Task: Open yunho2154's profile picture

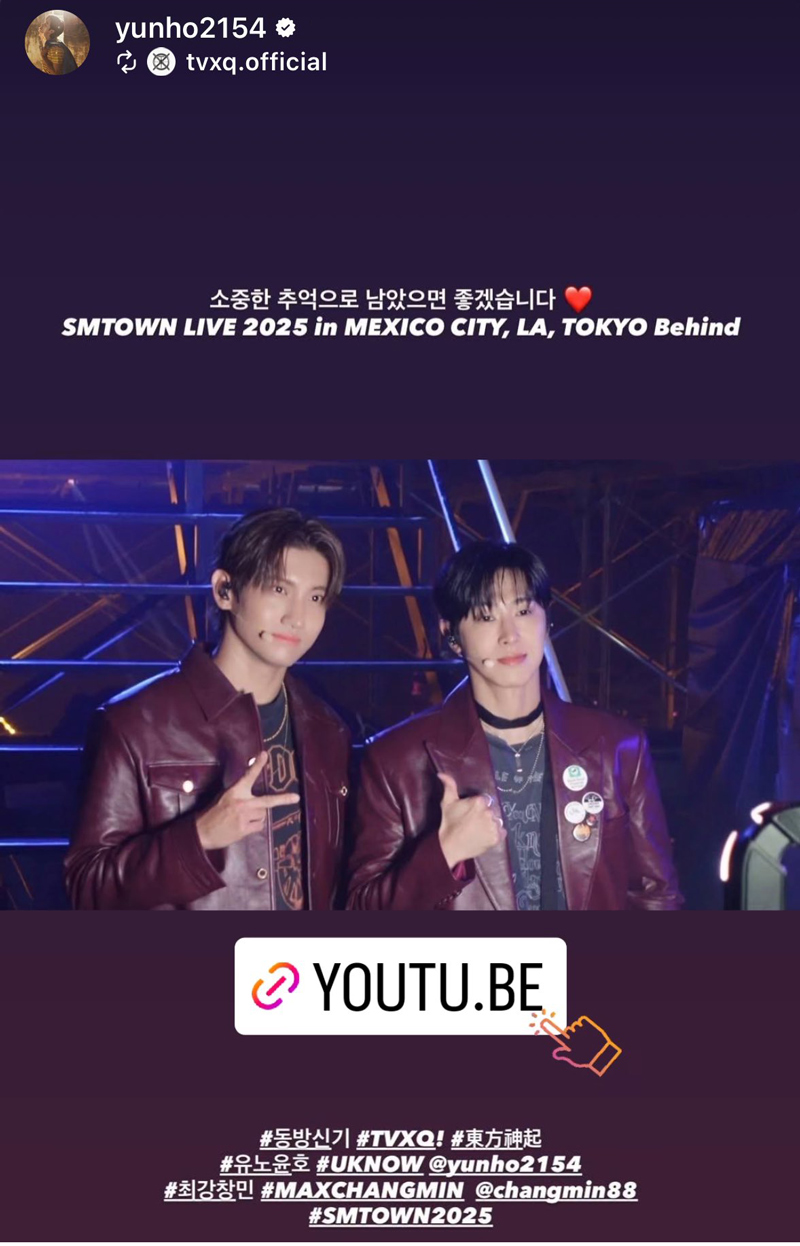Action: click(x=57, y=43)
